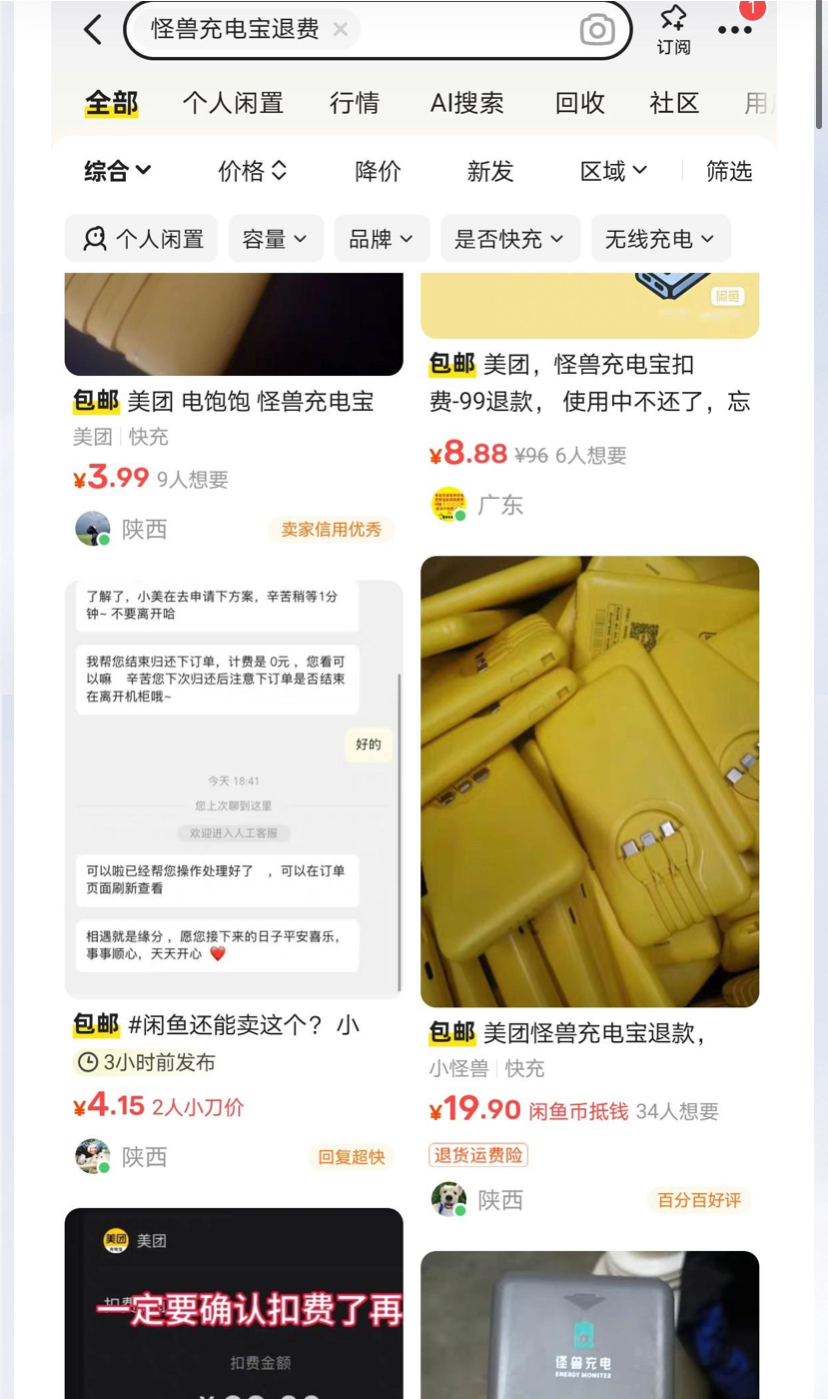Switch to the 个人闲置 tab
Screen dimensions: 828x1399
click(233, 103)
